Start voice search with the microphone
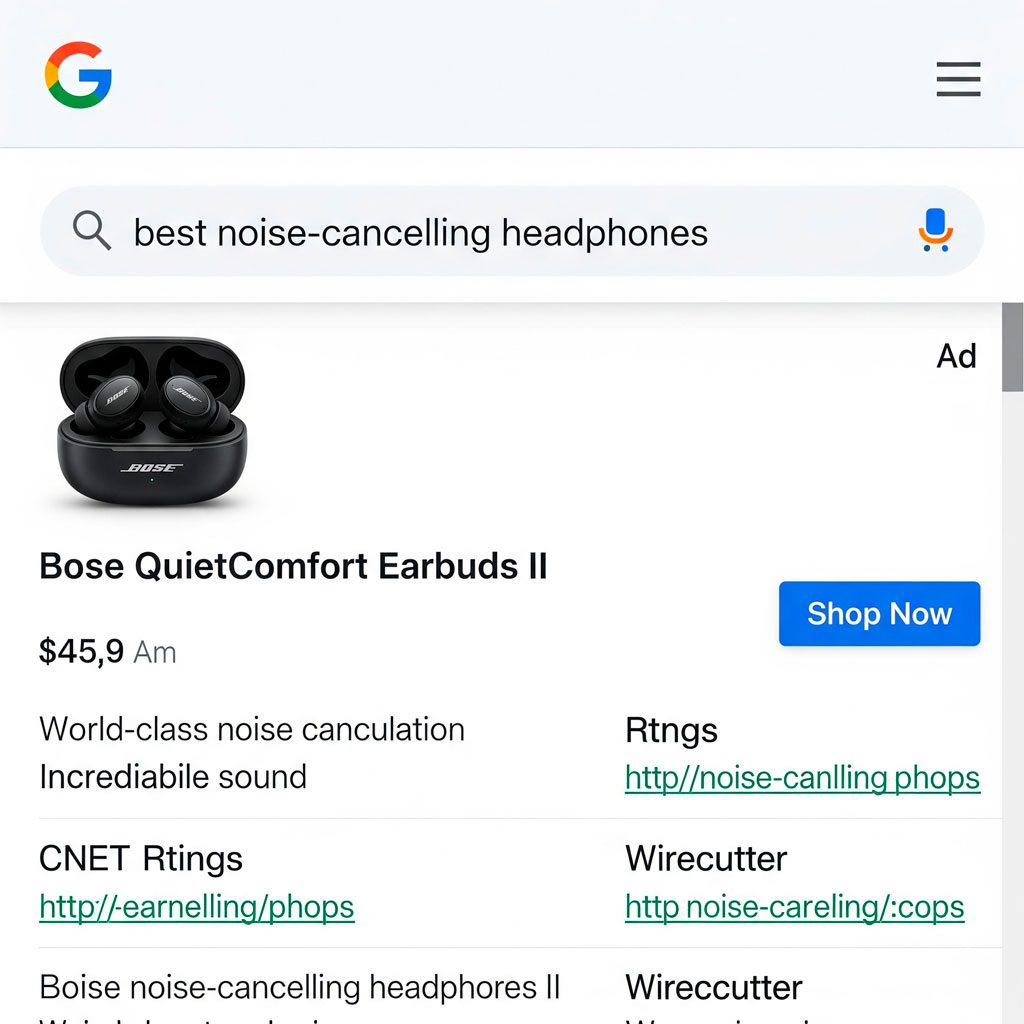The height and width of the screenshot is (1024, 1024). (935, 230)
